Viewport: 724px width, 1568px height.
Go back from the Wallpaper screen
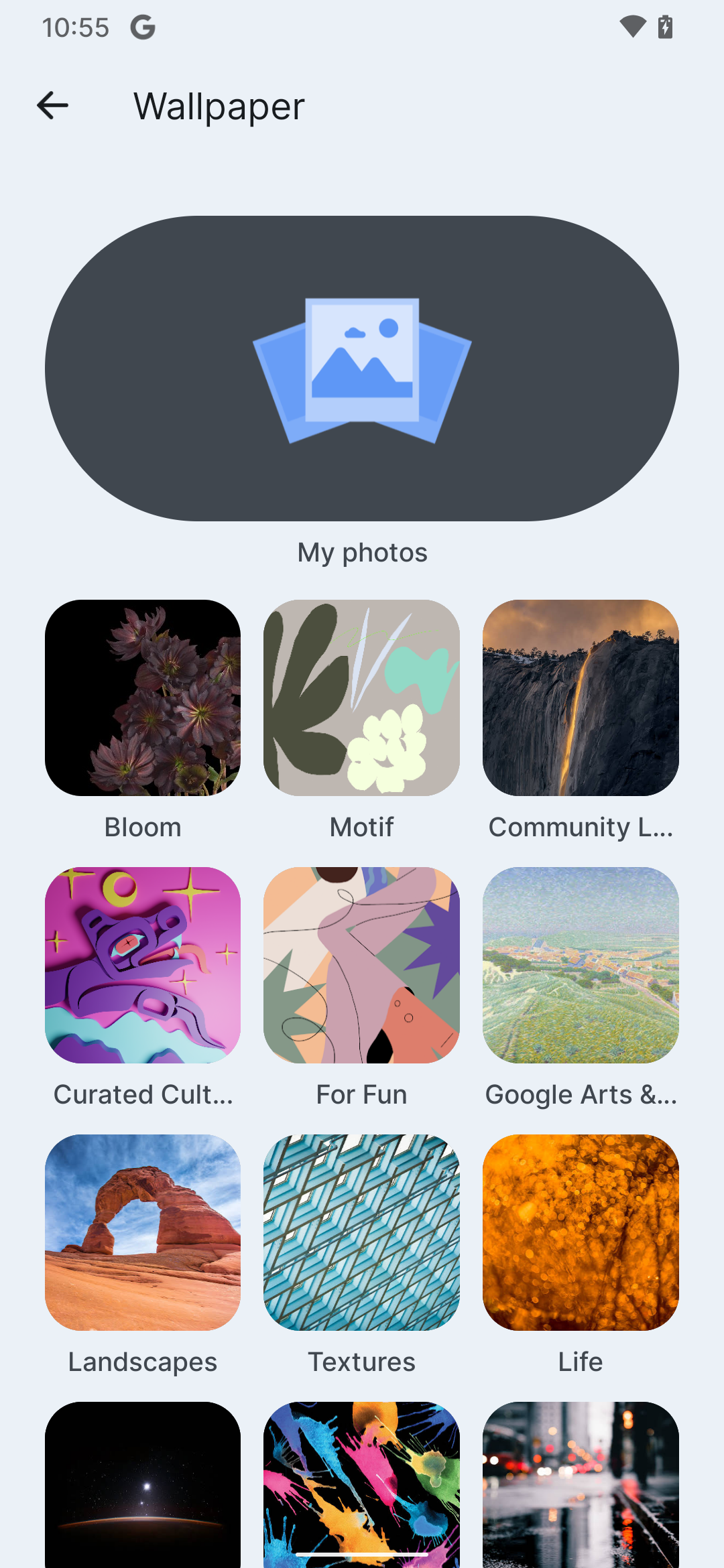pos(52,106)
